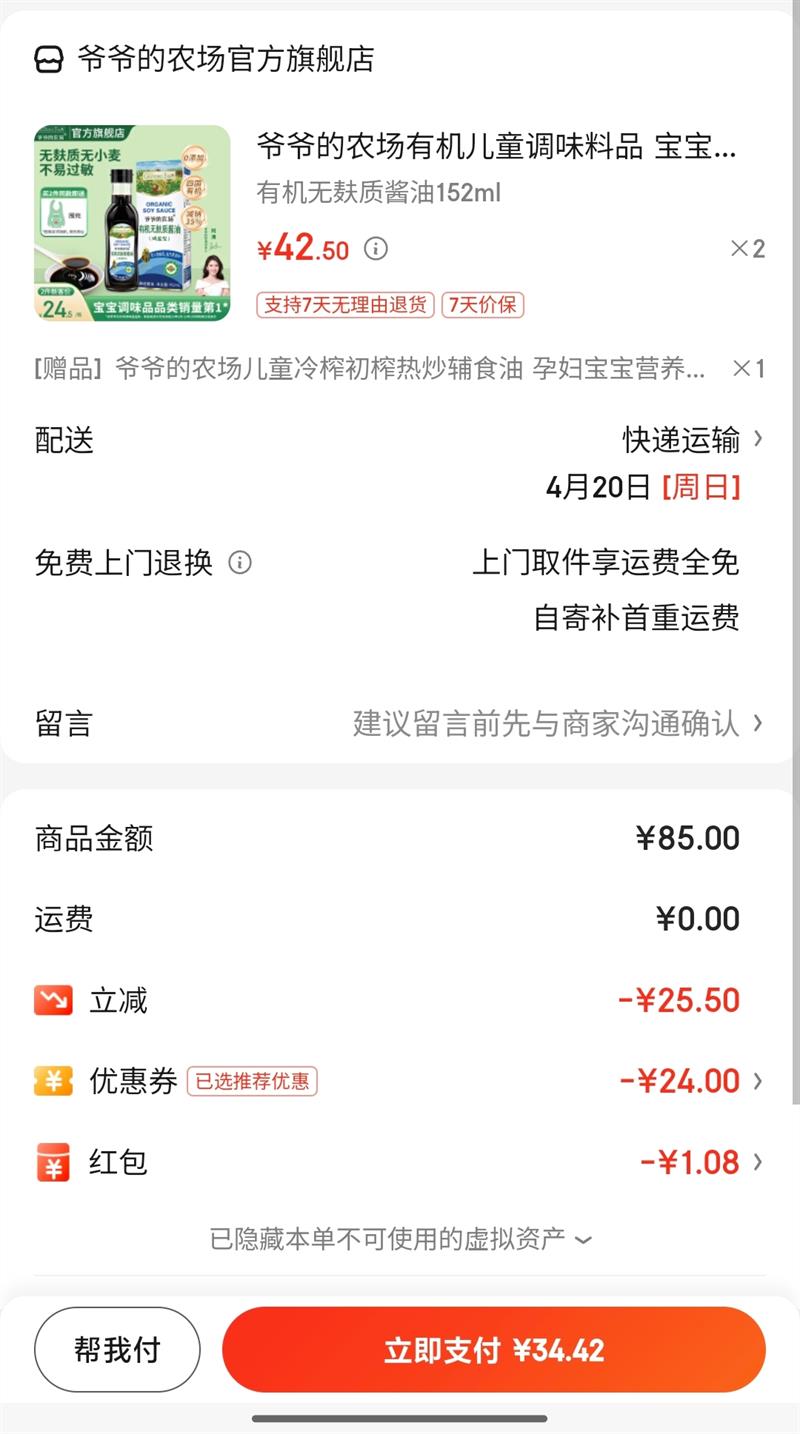Tap 立即支付 ¥34.42 to pay
The width and height of the screenshot is (800, 1434).
click(x=494, y=1350)
